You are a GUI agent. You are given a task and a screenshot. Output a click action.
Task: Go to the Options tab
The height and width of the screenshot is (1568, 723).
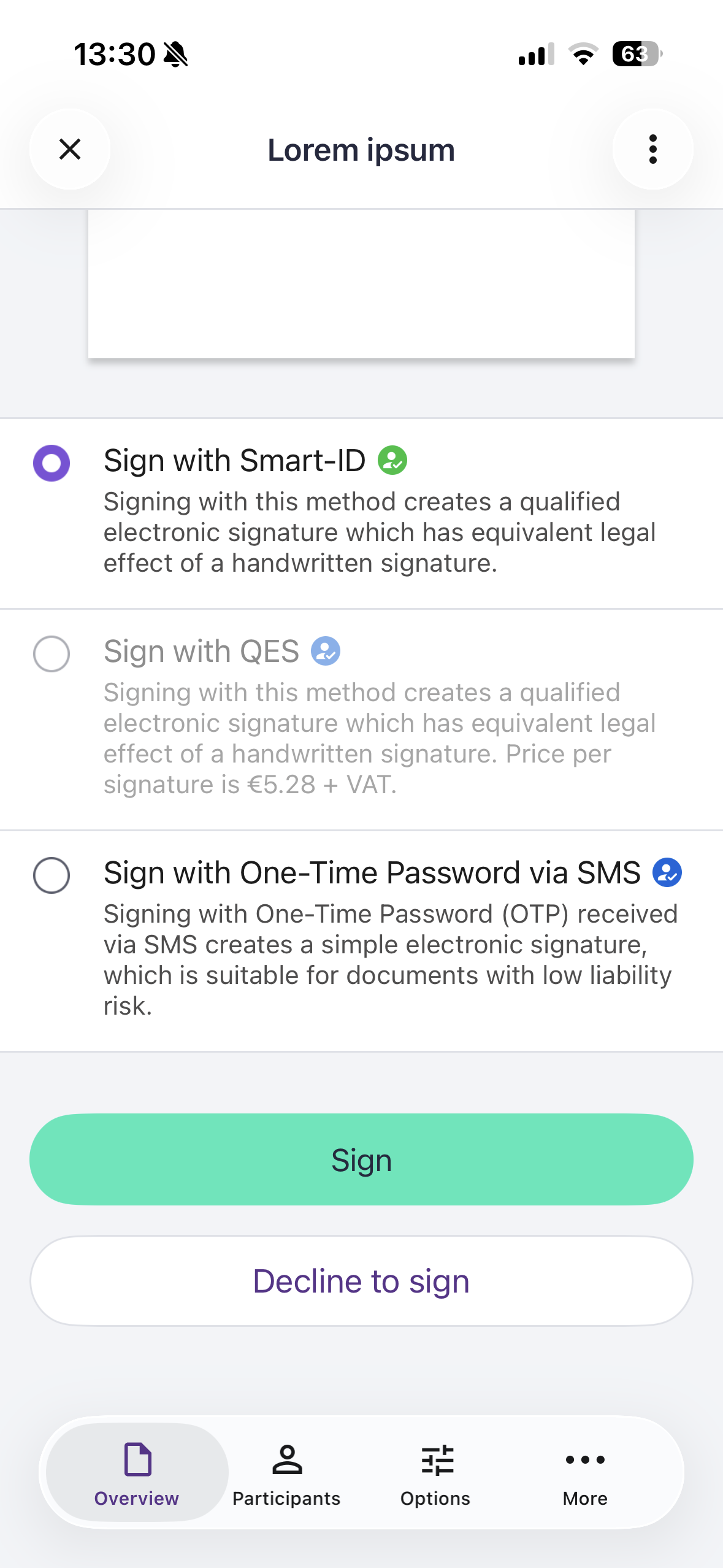435,1472
